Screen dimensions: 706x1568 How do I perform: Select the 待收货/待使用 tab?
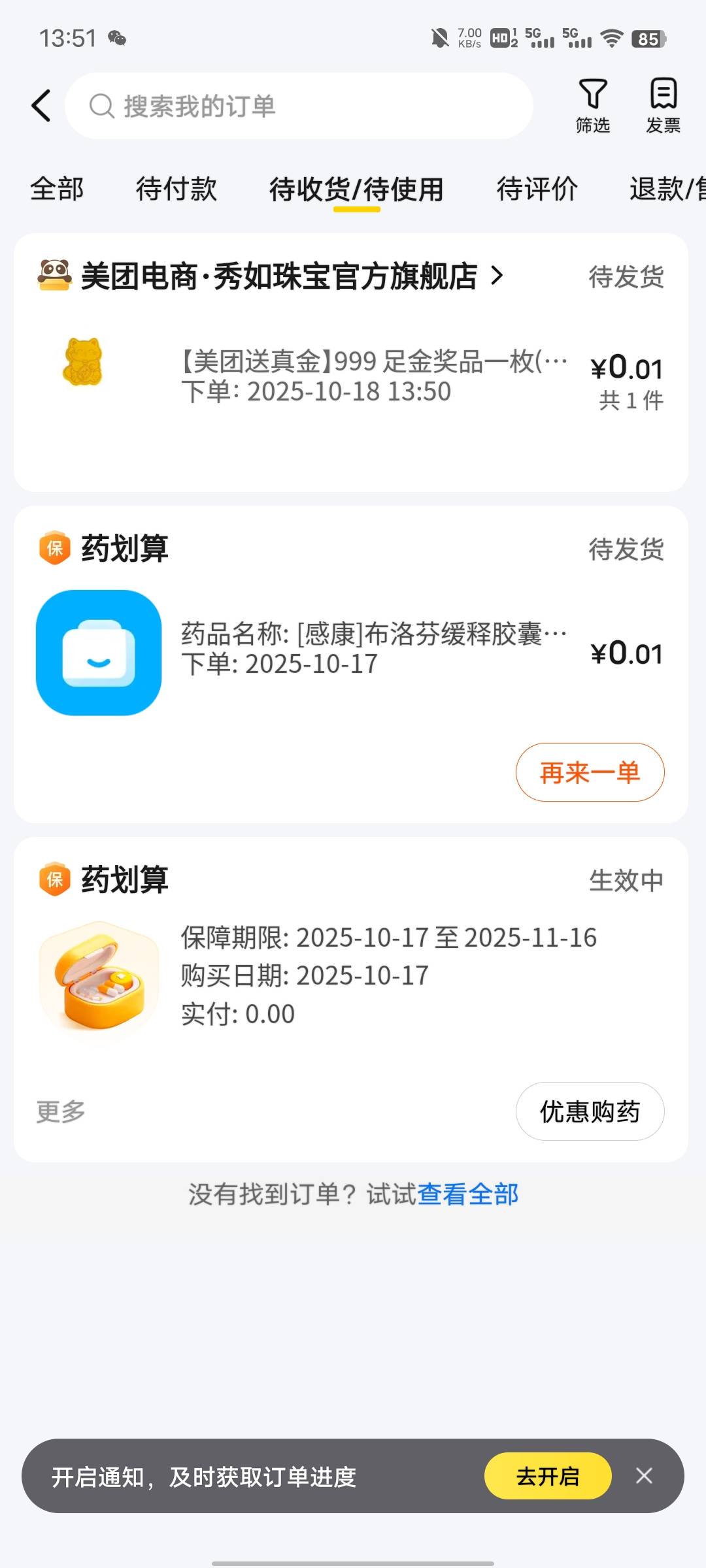coord(356,189)
